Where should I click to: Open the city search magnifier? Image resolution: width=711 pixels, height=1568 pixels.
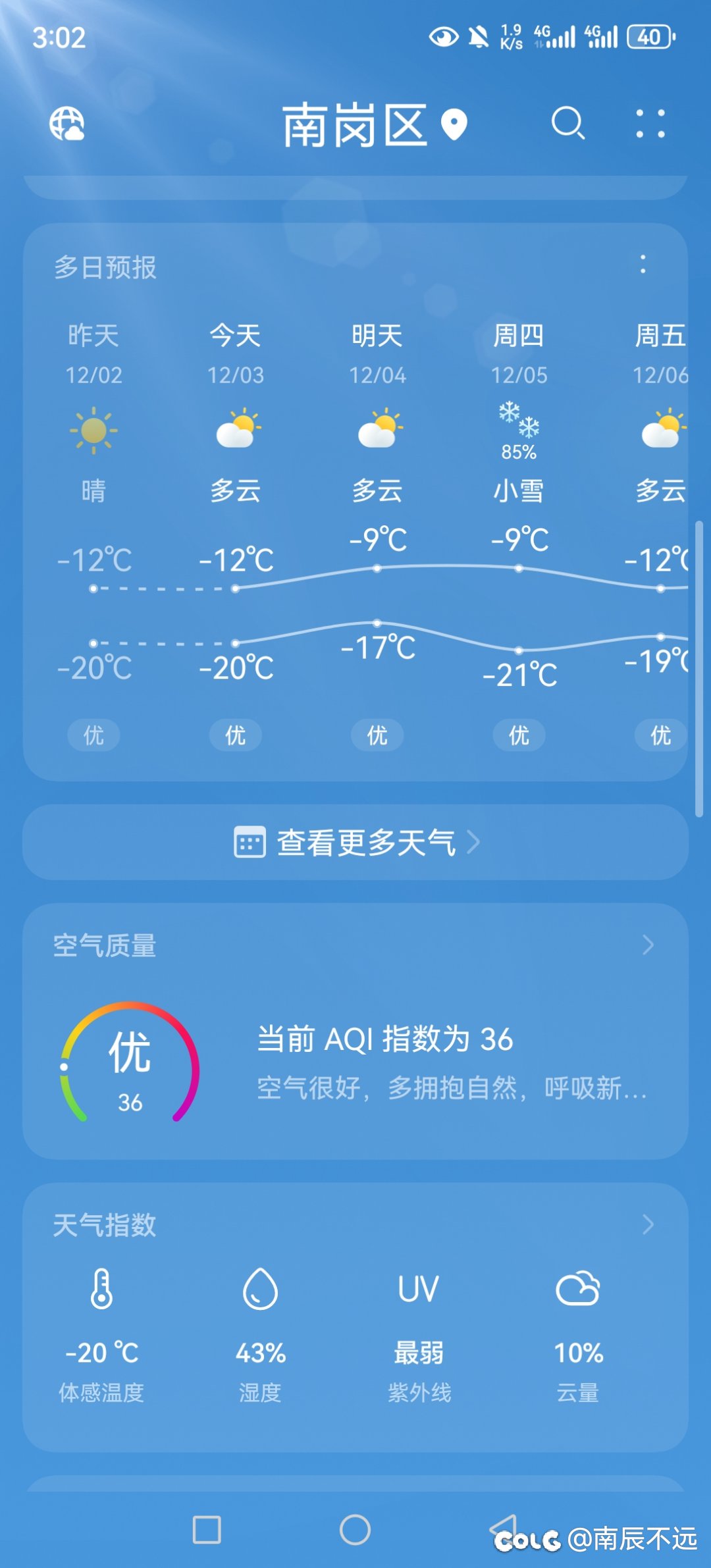pyautogui.click(x=568, y=124)
